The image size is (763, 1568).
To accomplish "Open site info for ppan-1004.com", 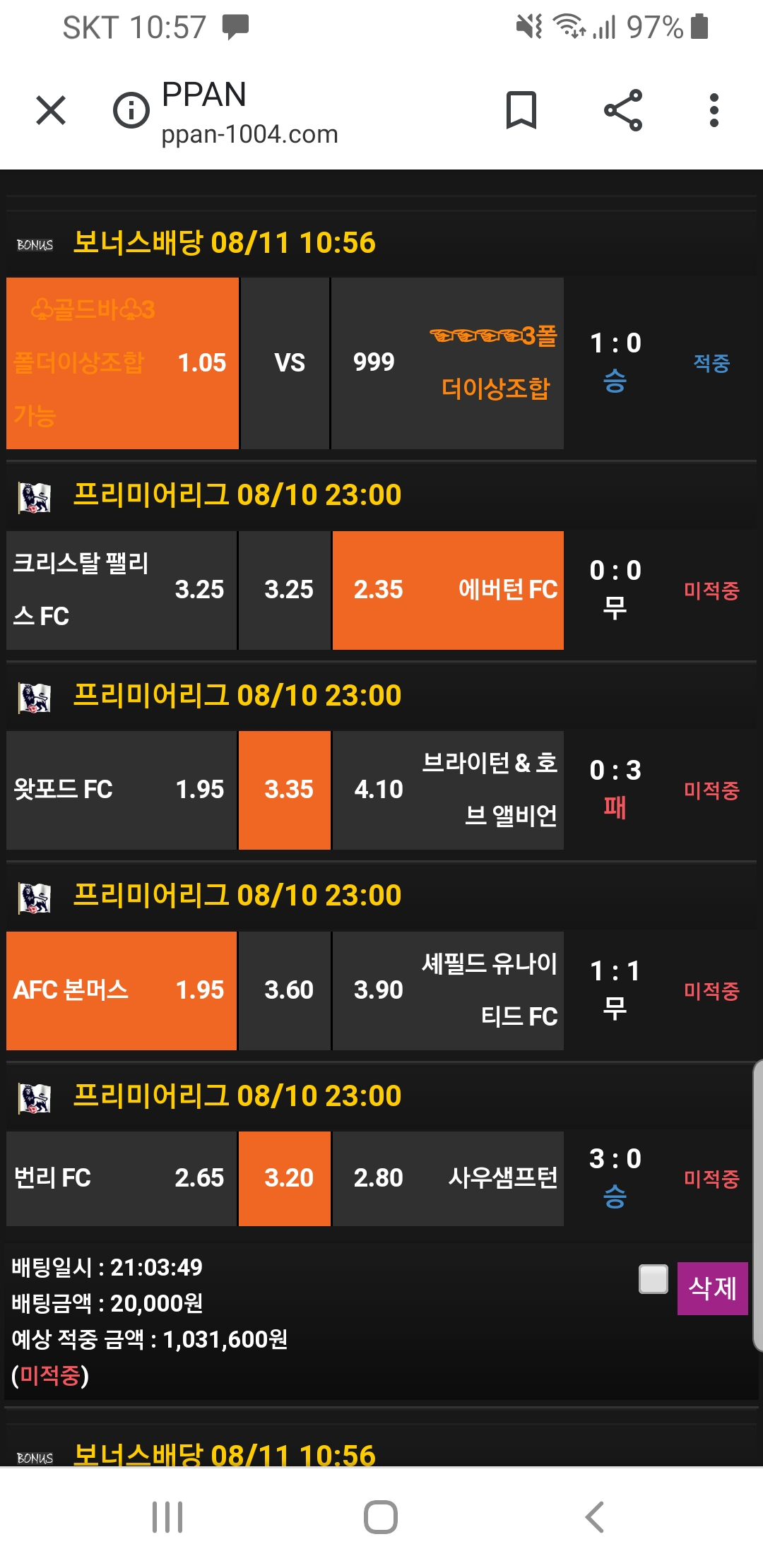I will [131, 110].
